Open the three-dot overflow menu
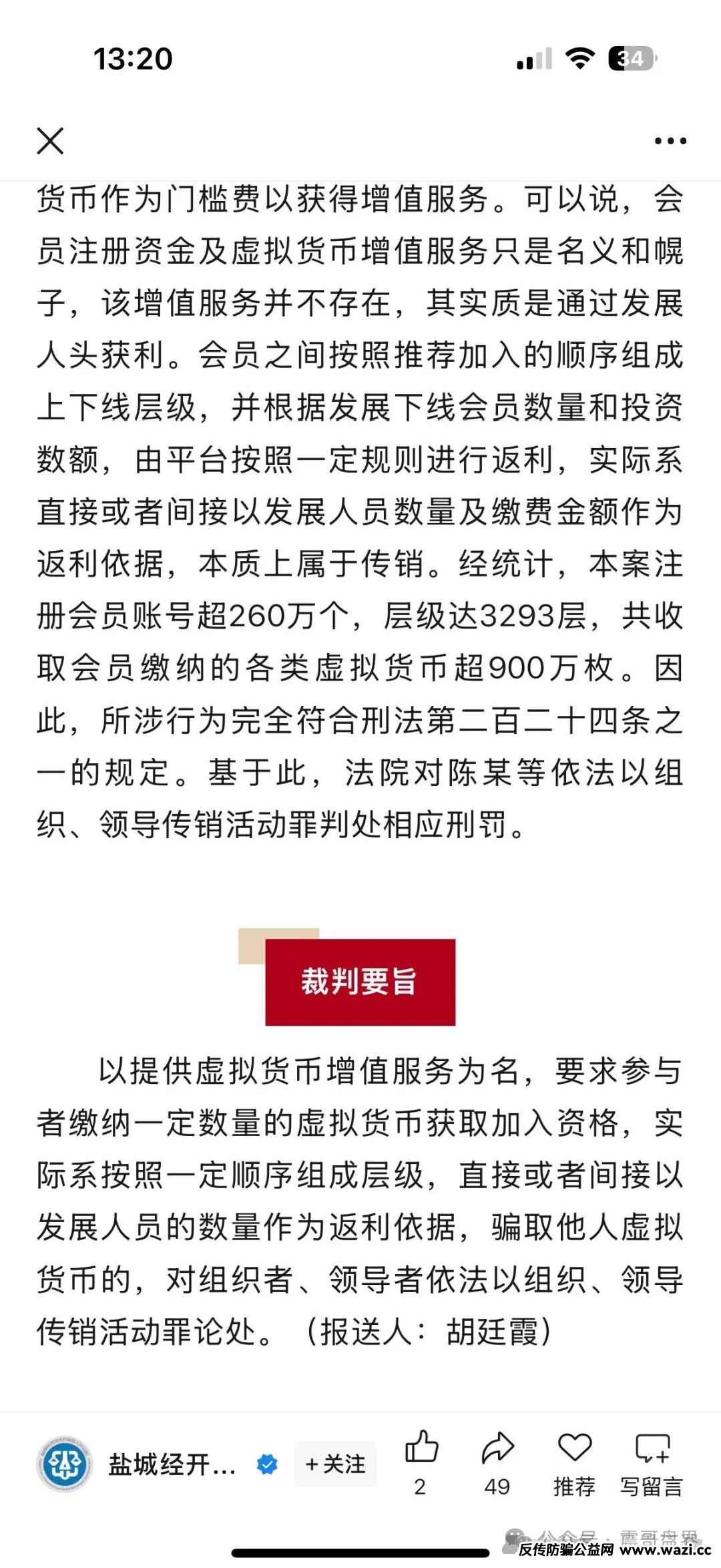721x1568 pixels. (x=670, y=141)
